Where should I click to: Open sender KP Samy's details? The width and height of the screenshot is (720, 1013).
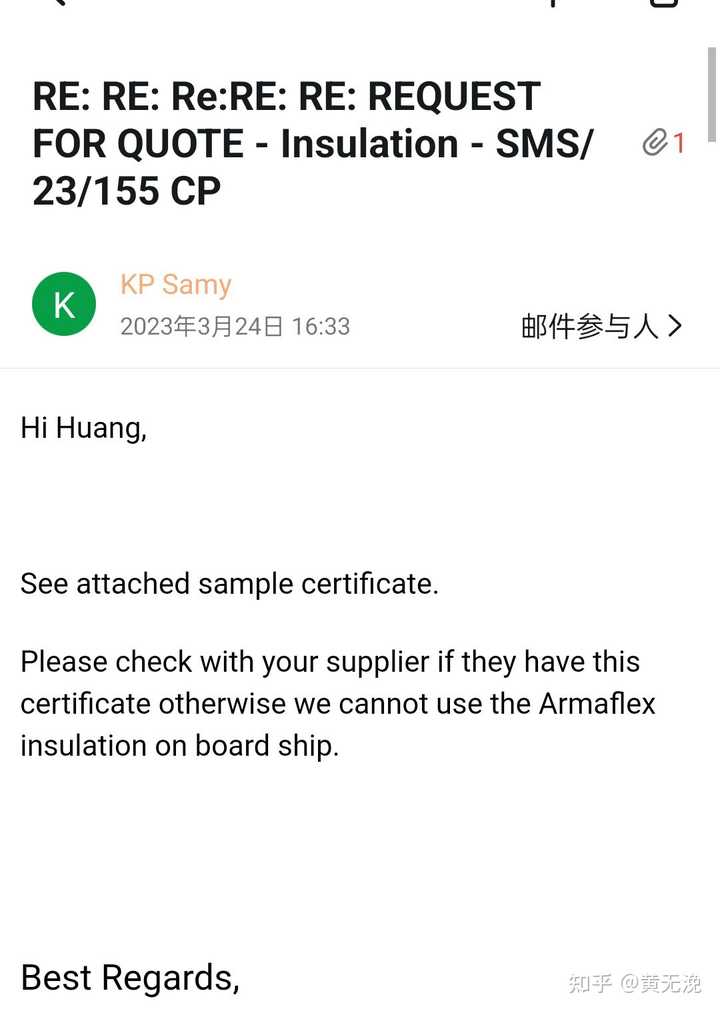click(x=176, y=284)
